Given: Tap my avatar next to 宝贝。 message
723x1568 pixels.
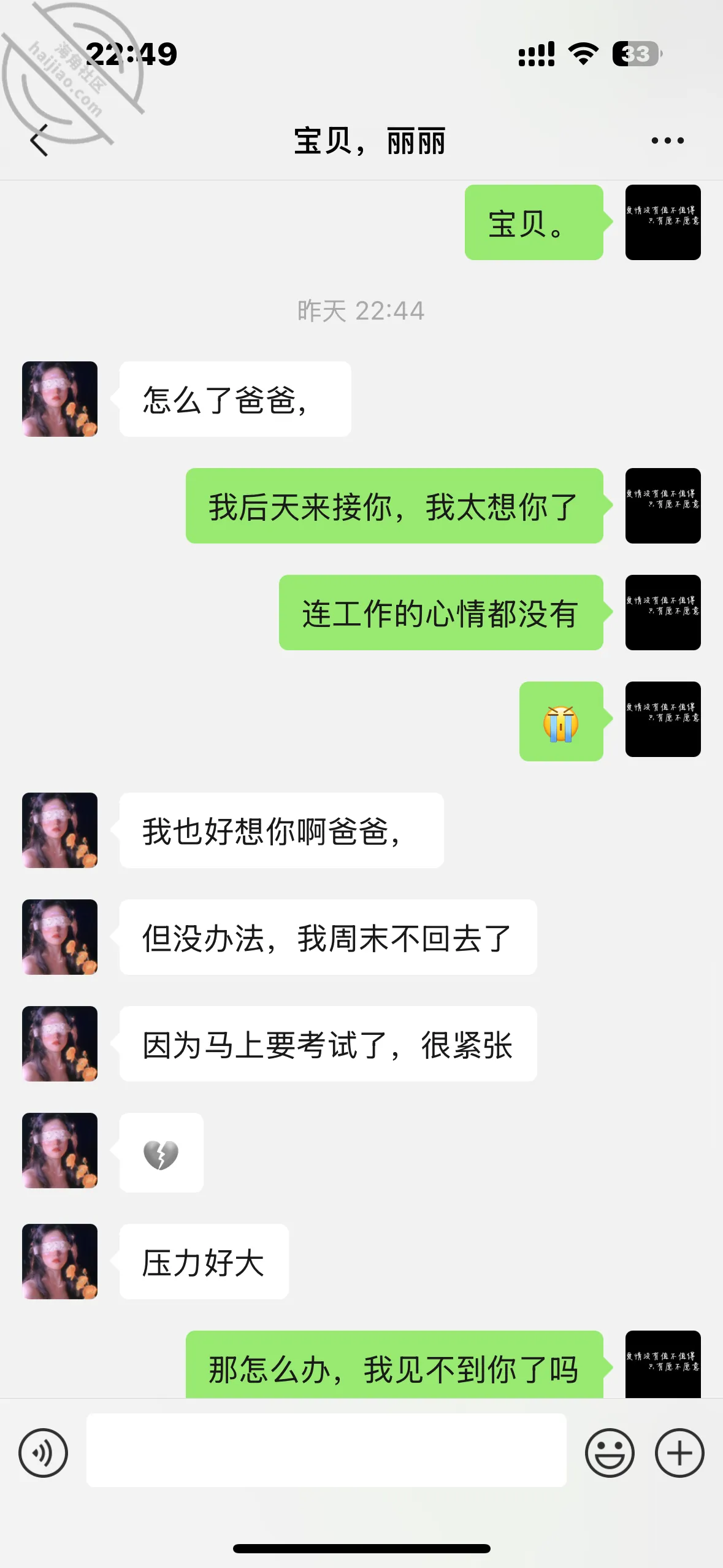Looking at the screenshot, I should 663,222.
